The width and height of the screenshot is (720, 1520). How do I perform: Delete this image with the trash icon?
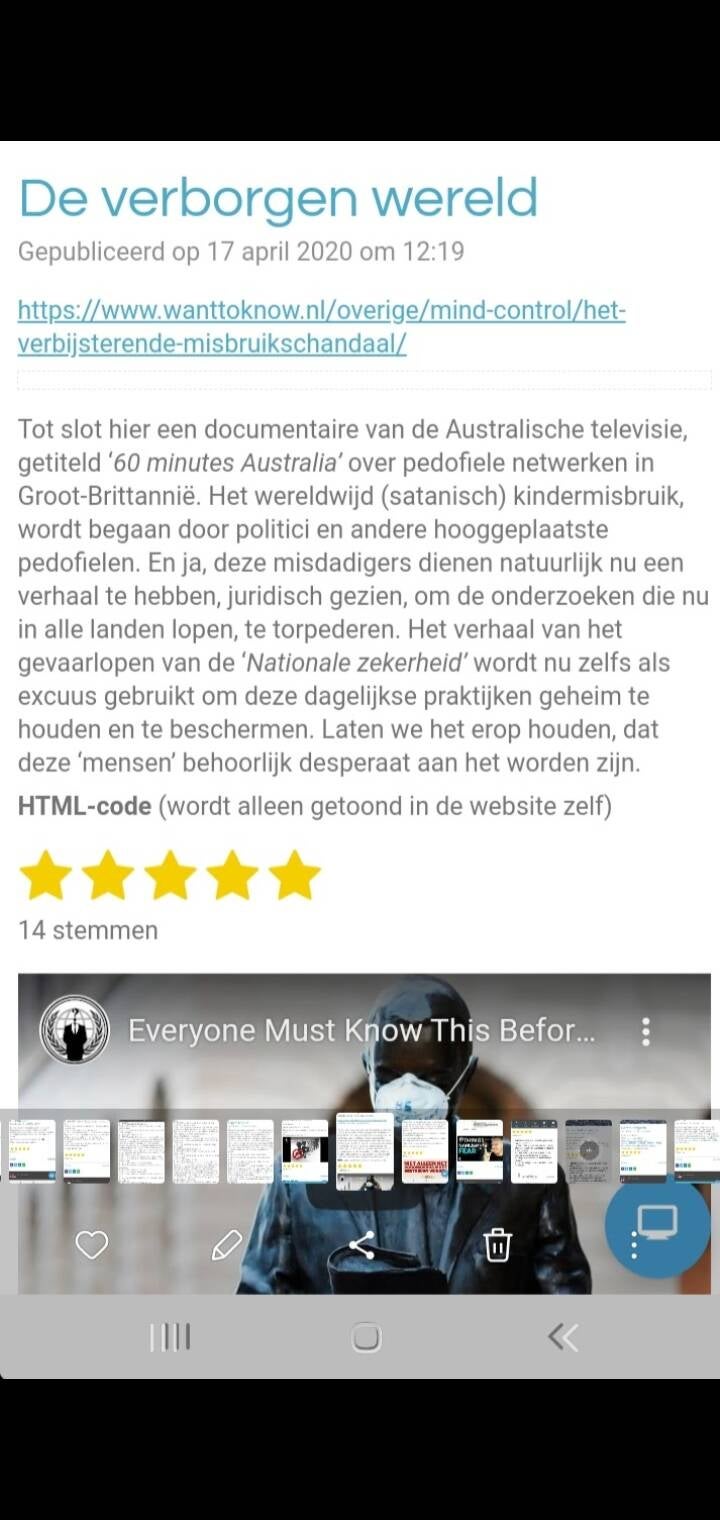pyautogui.click(x=497, y=1245)
